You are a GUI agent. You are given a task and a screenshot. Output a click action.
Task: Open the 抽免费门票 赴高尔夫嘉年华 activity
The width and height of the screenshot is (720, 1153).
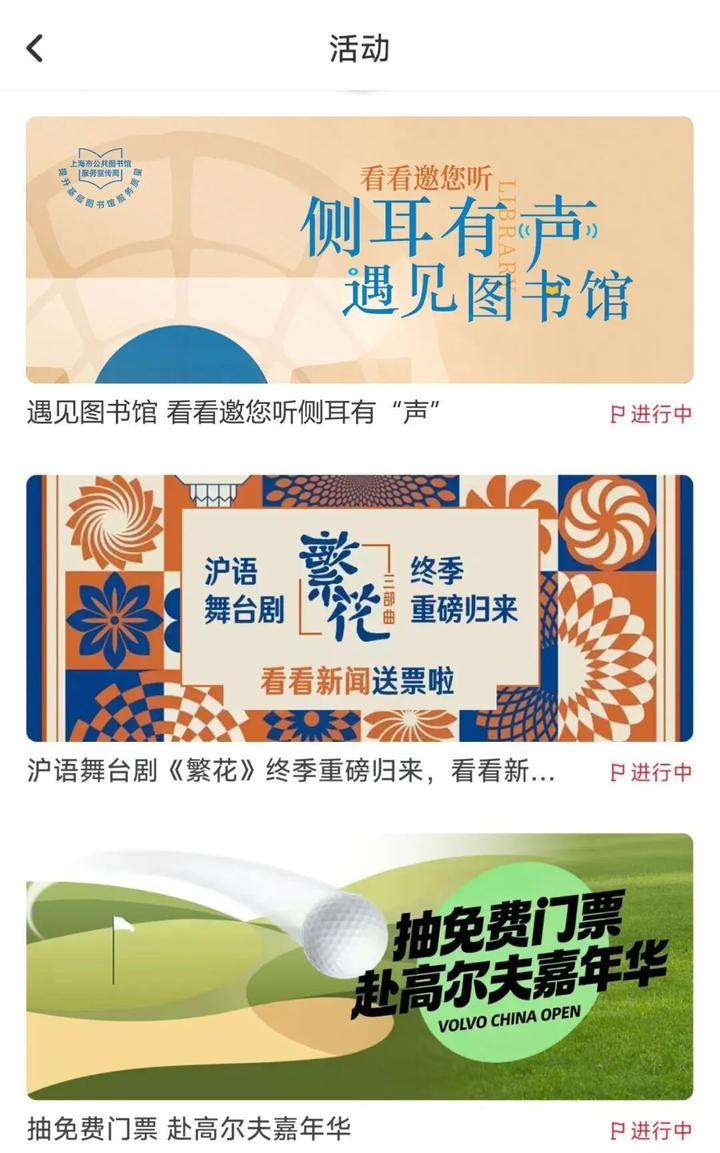pos(359,966)
